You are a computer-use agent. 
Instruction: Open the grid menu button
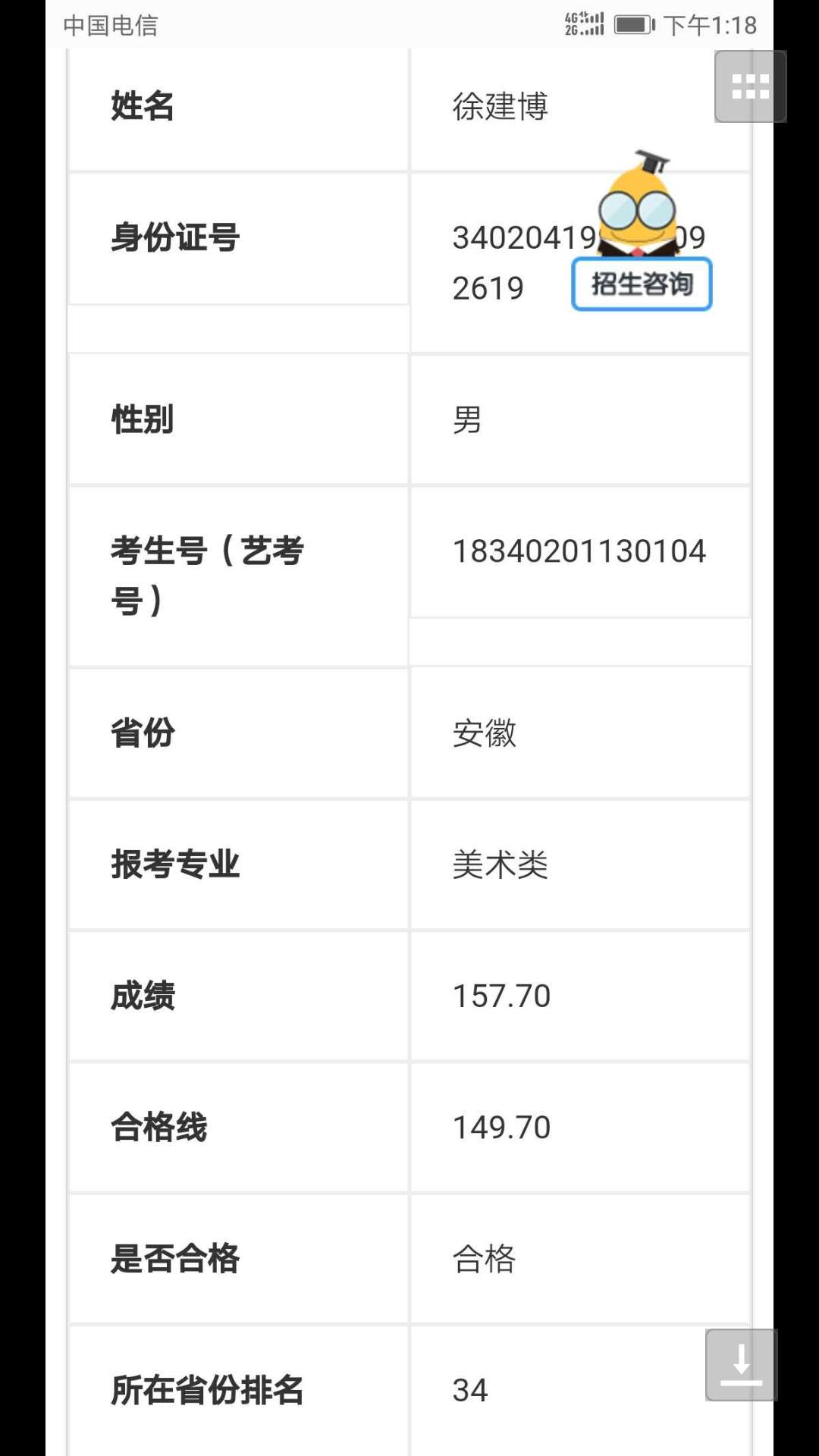click(750, 86)
